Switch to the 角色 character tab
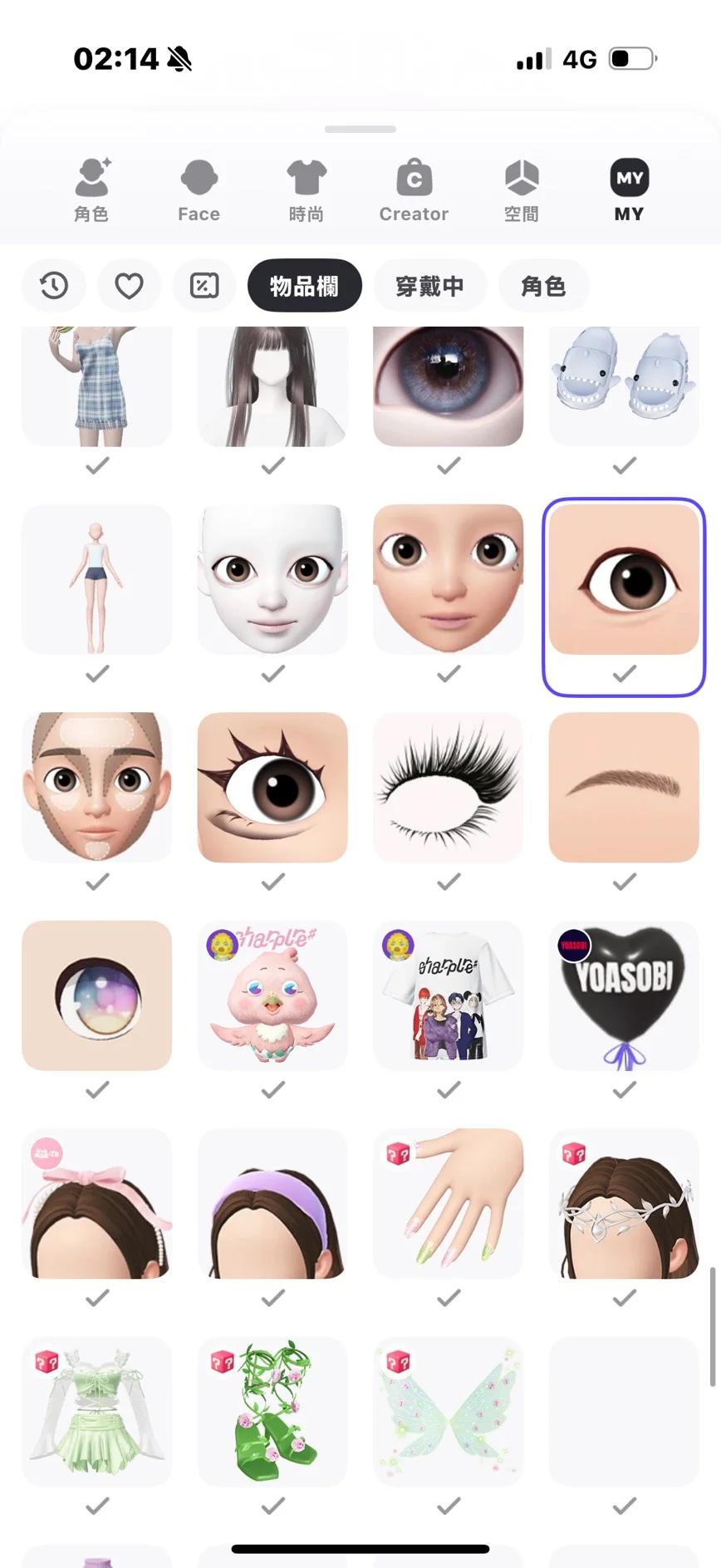Screen dimensions: 721x1568 tap(91, 190)
